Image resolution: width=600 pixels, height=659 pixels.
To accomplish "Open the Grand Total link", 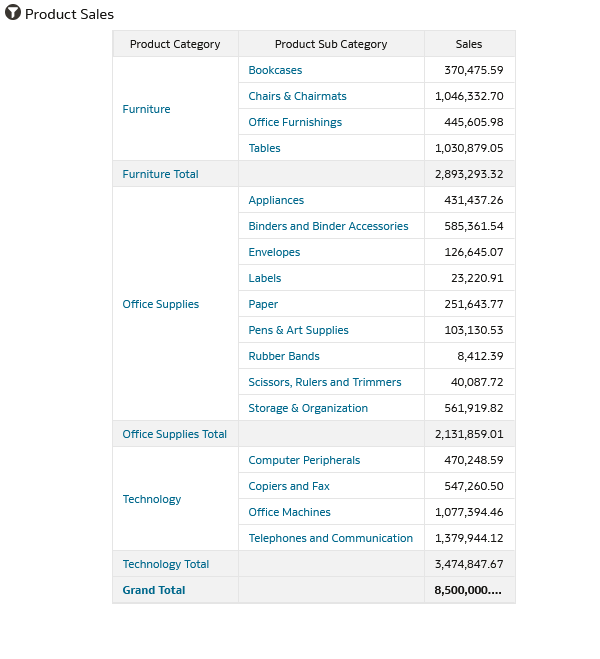I will [154, 590].
